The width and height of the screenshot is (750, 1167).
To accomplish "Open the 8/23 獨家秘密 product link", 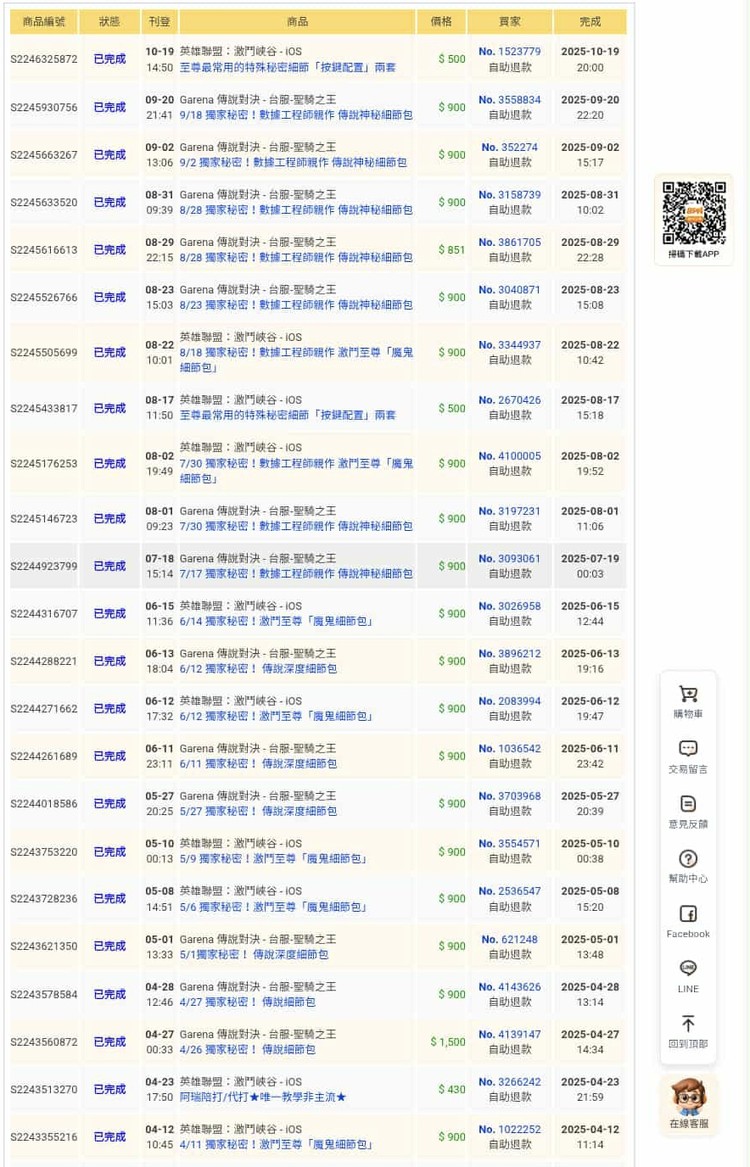I will coord(295,305).
